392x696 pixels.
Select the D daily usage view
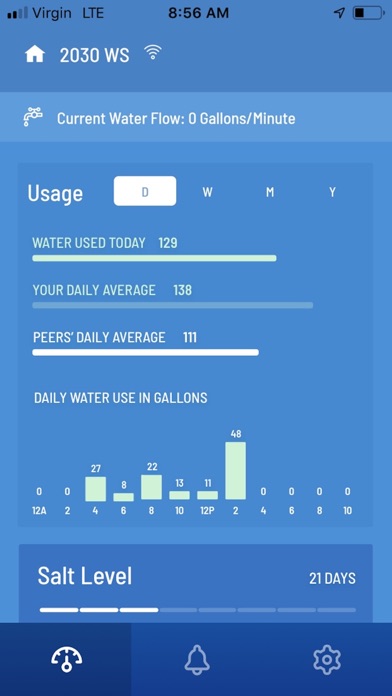(145, 191)
